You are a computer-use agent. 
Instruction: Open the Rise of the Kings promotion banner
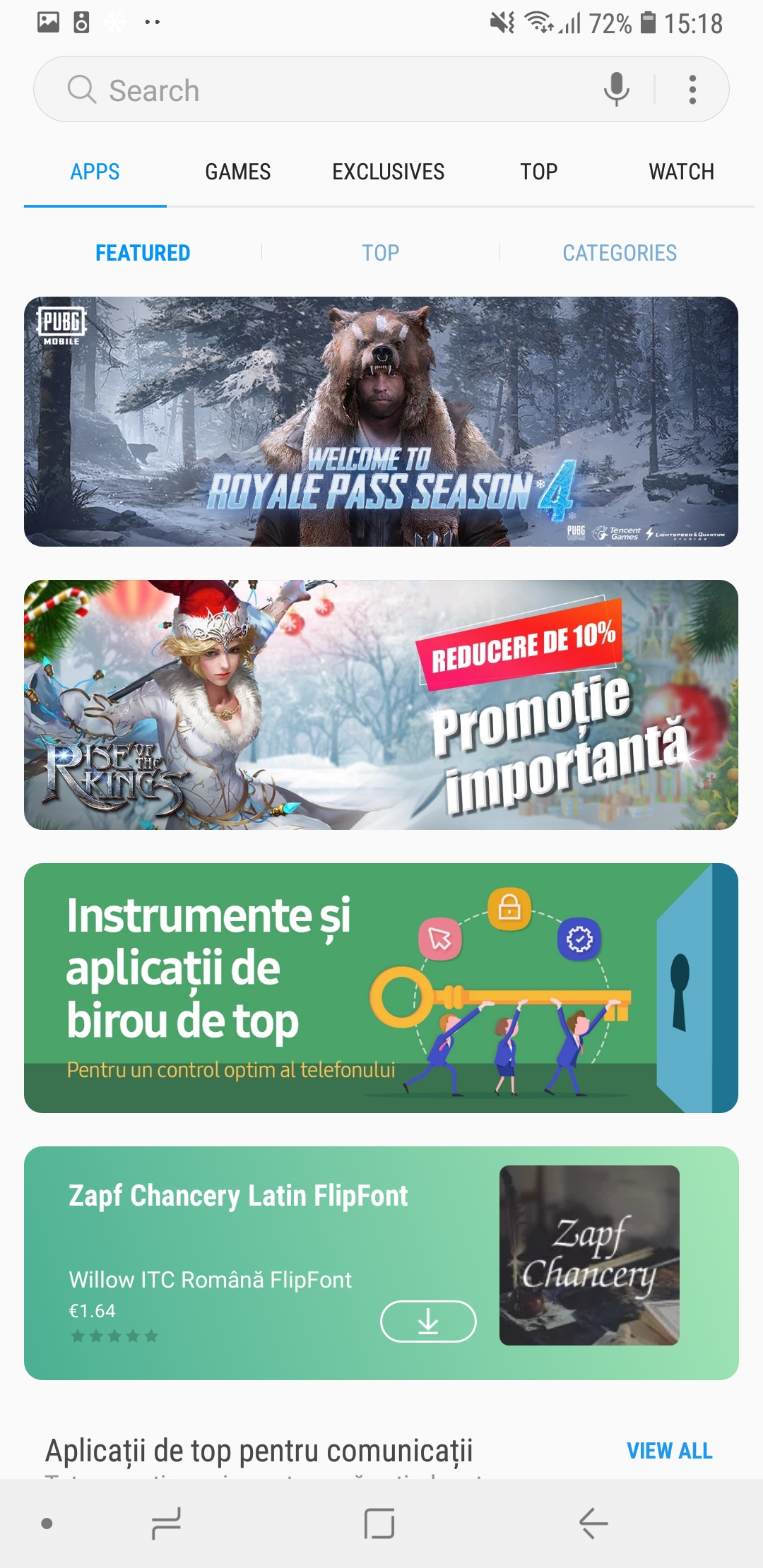tap(381, 705)
